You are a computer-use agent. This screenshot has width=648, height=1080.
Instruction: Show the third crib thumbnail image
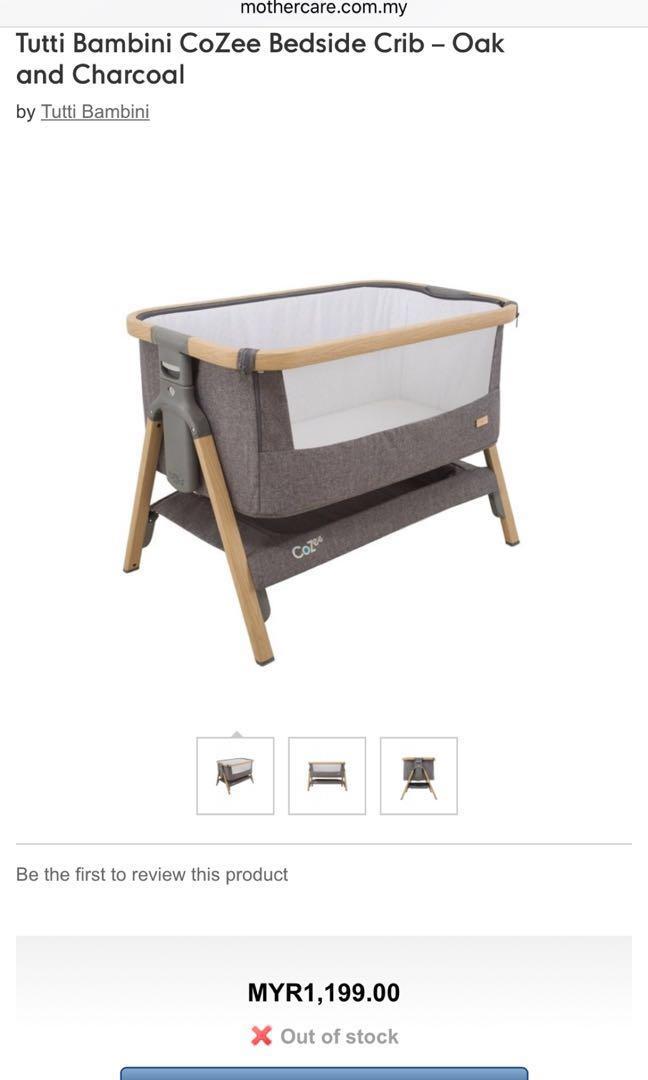tap(419, 776)
